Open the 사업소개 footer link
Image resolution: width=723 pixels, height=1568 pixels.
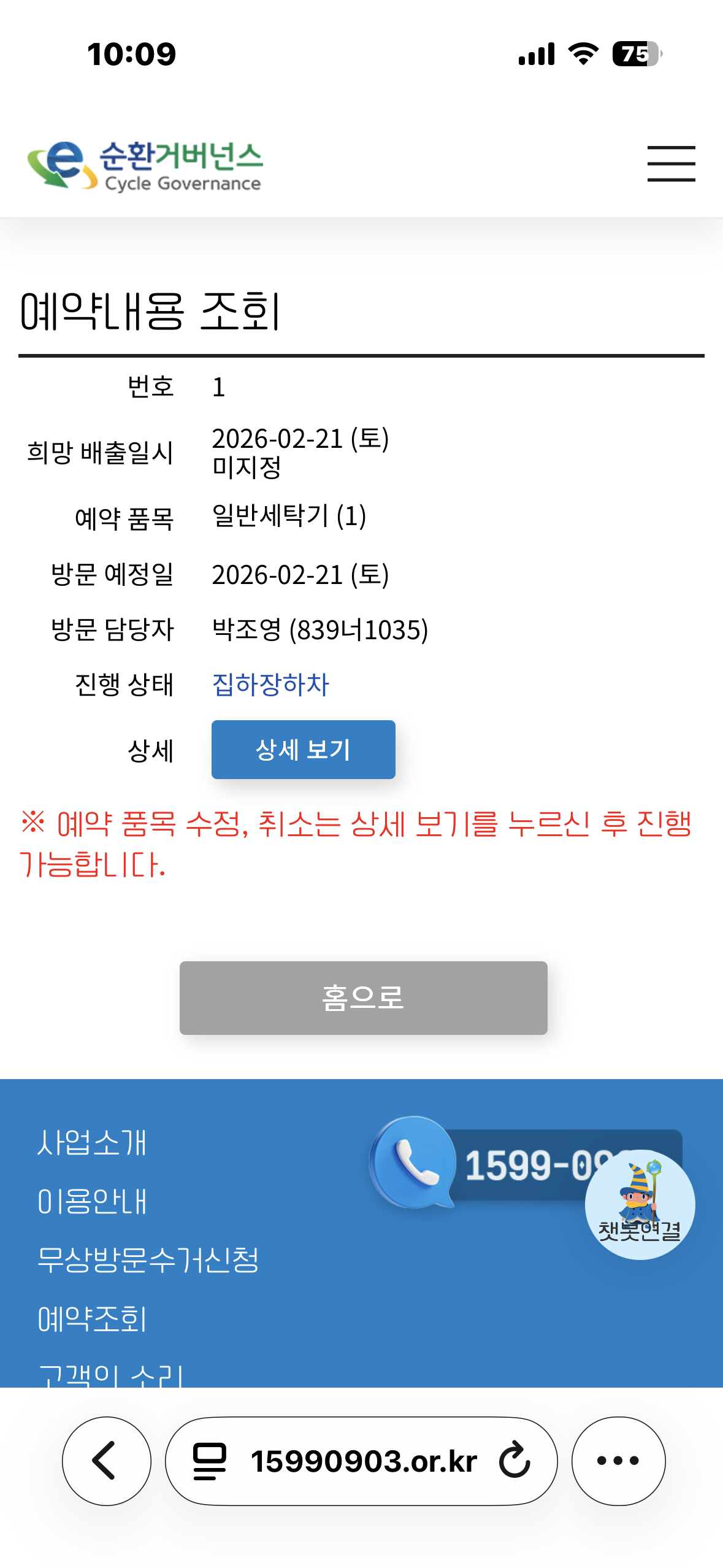[92, 1142]
